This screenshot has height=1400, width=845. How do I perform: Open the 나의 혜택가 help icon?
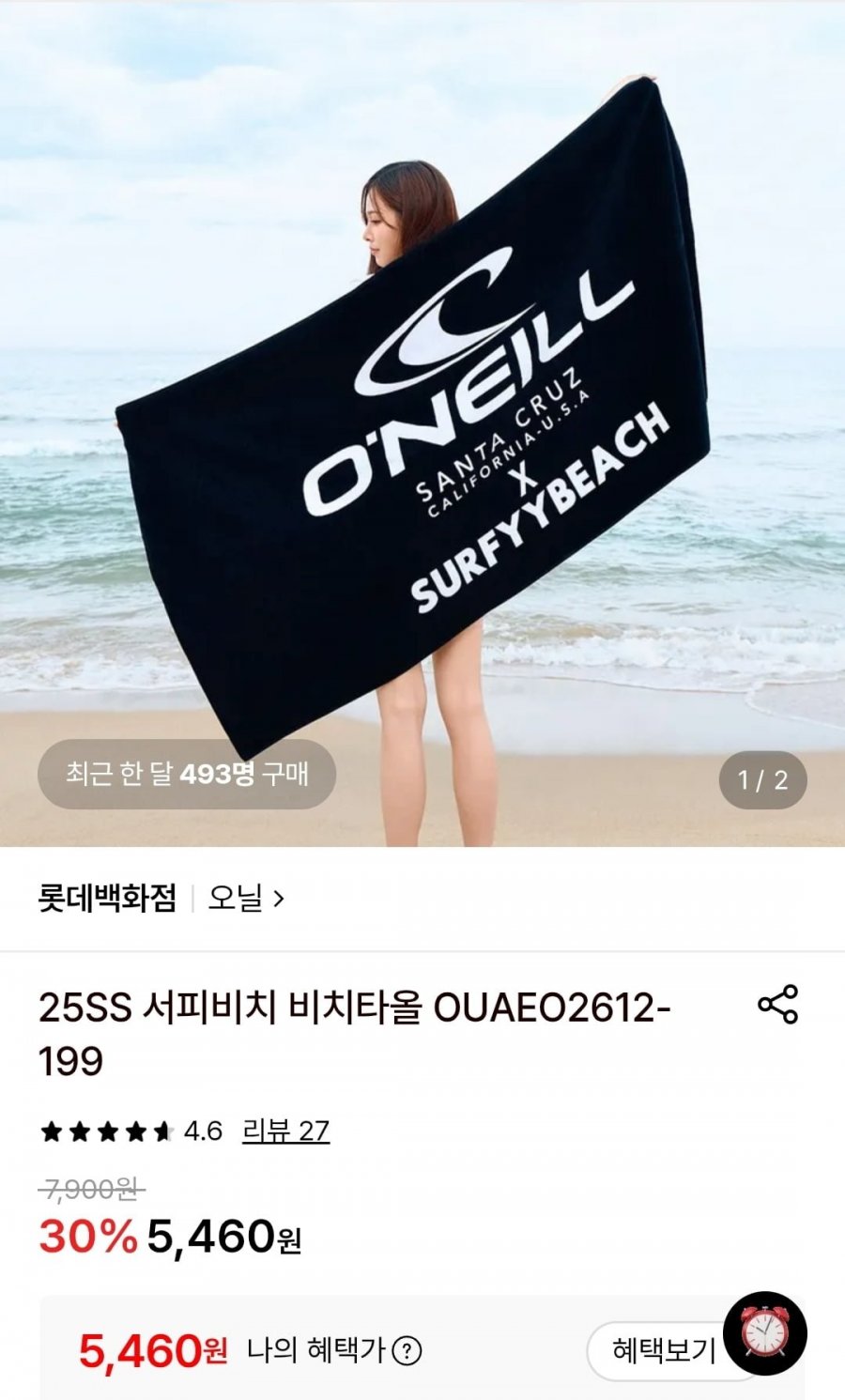[407, 1351]
